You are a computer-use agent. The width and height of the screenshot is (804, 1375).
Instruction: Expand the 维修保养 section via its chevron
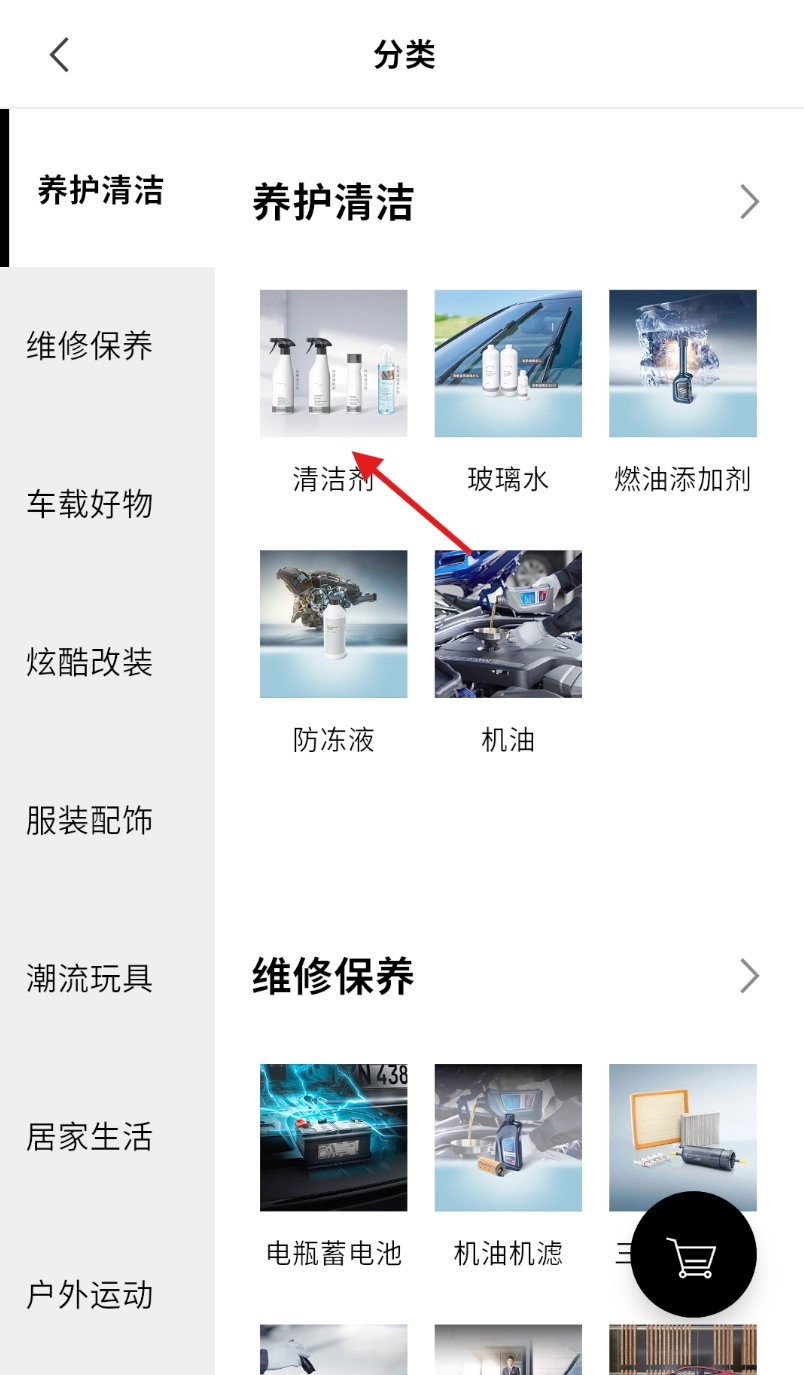coord(749,976)
